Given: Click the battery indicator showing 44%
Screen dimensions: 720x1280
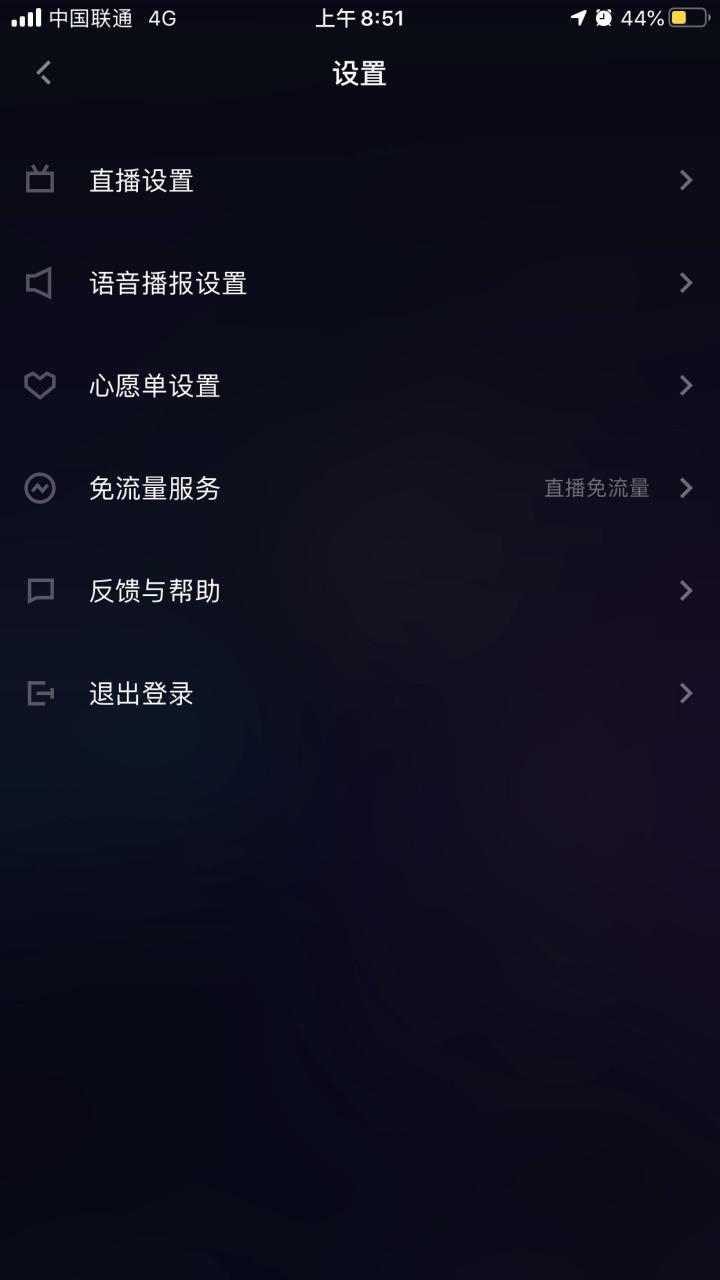Looking at the screenshot, I should pyautogui.click(x=686, y=17).
